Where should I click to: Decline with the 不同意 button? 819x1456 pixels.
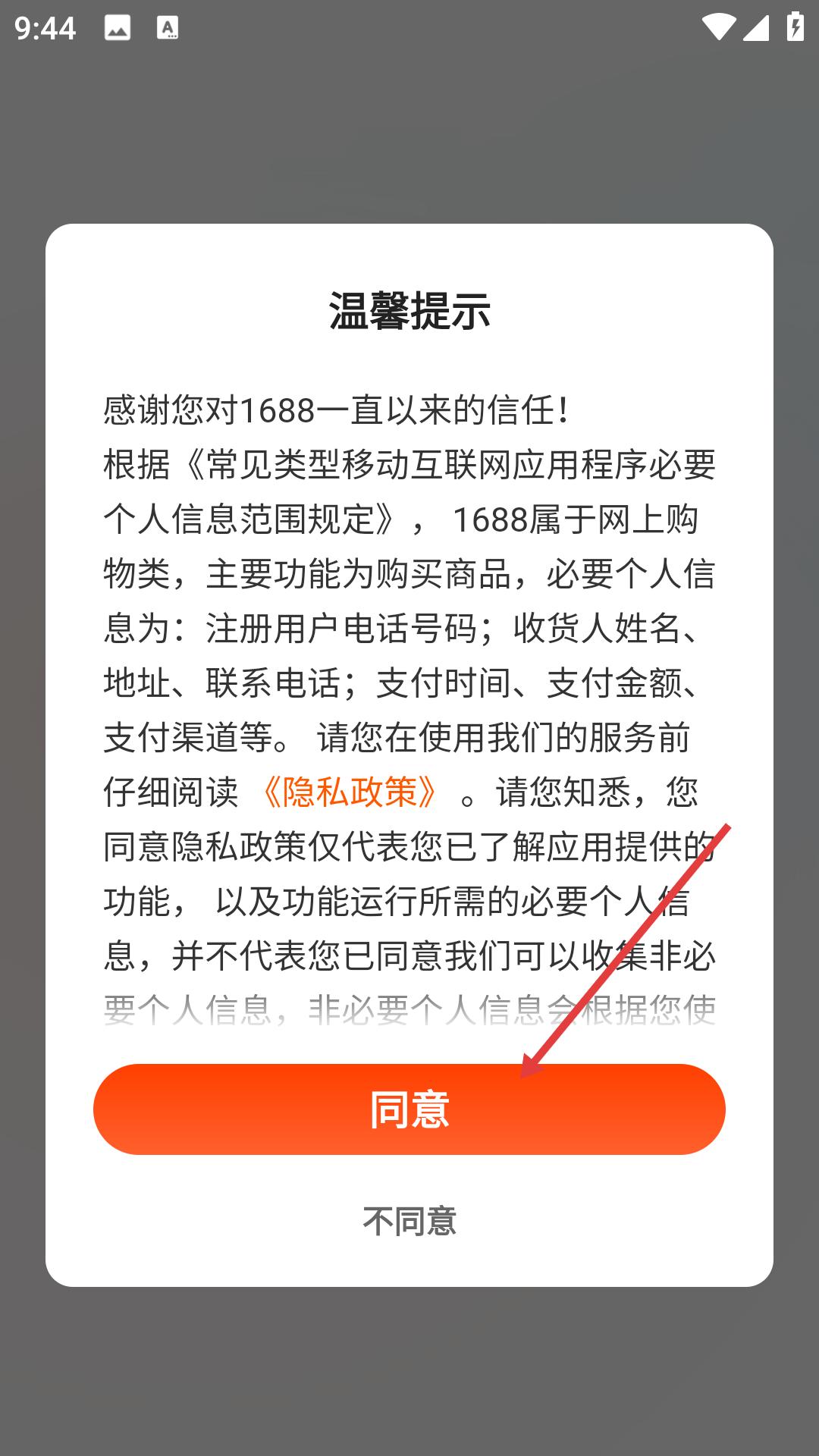tap(409, 1221)
